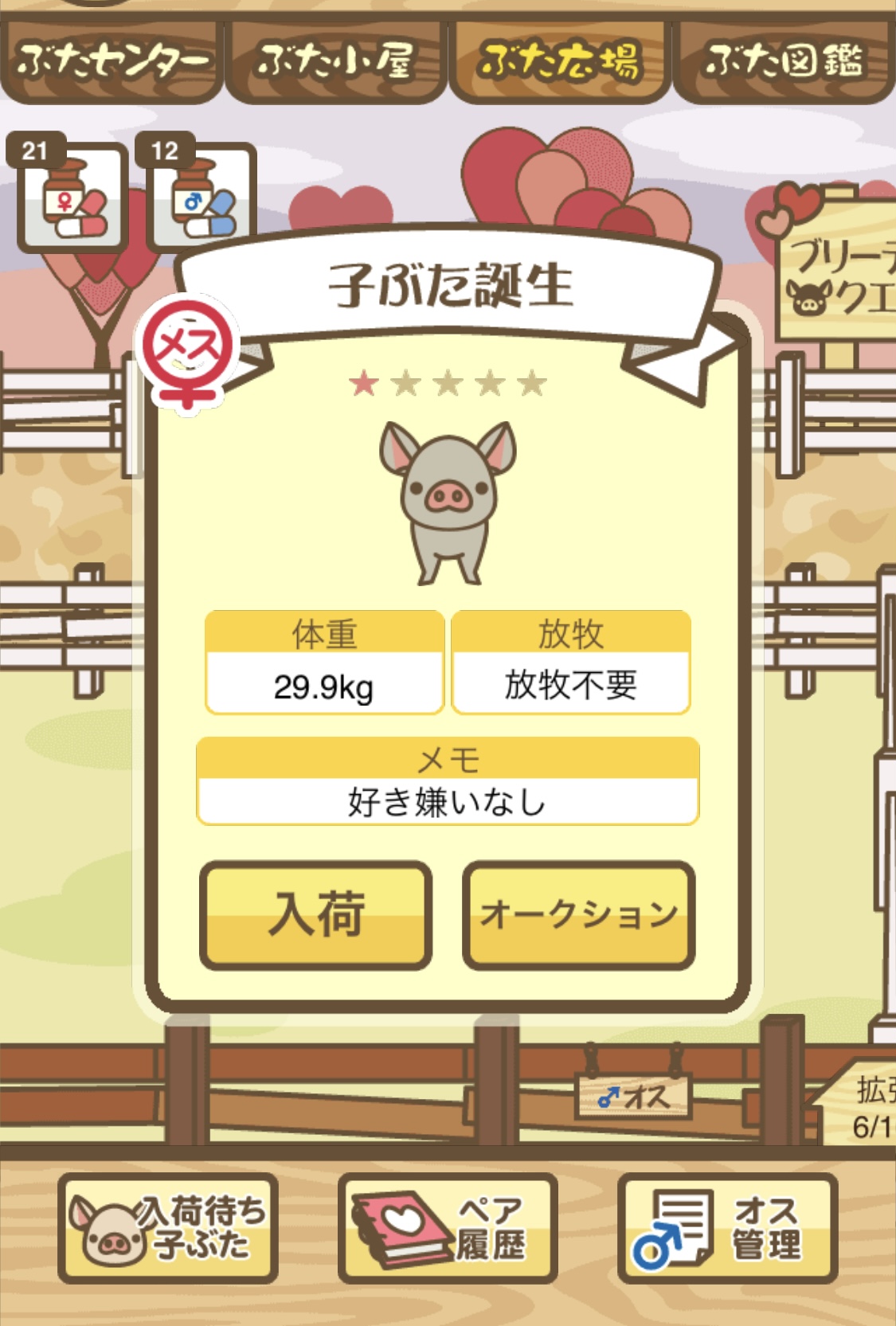Open the ぶた小屋 tab
The height and width of the screenshot is (1326, 896).
coord(335,61)
